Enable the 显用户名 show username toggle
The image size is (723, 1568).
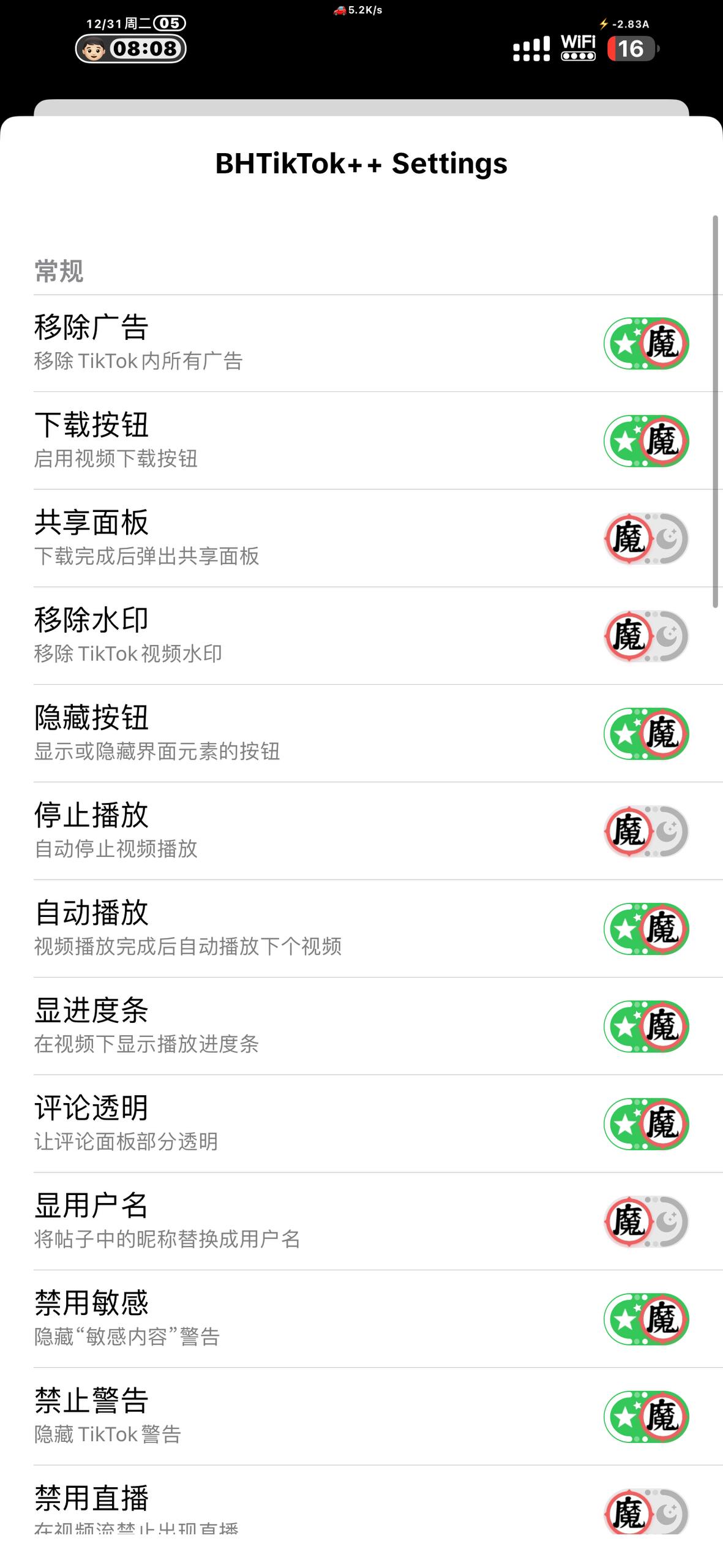click(x=645, y=1222)
